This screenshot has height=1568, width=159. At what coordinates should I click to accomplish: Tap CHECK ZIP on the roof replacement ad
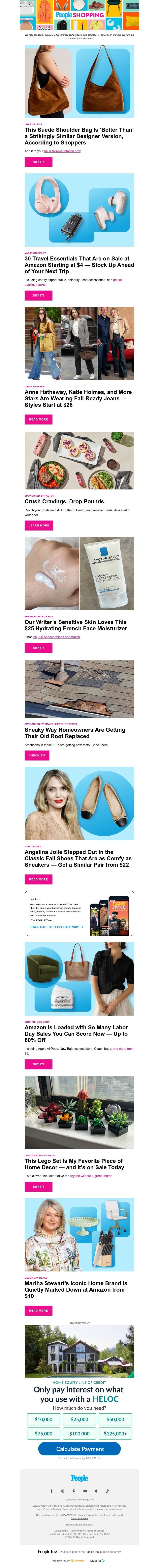(37, 755)
